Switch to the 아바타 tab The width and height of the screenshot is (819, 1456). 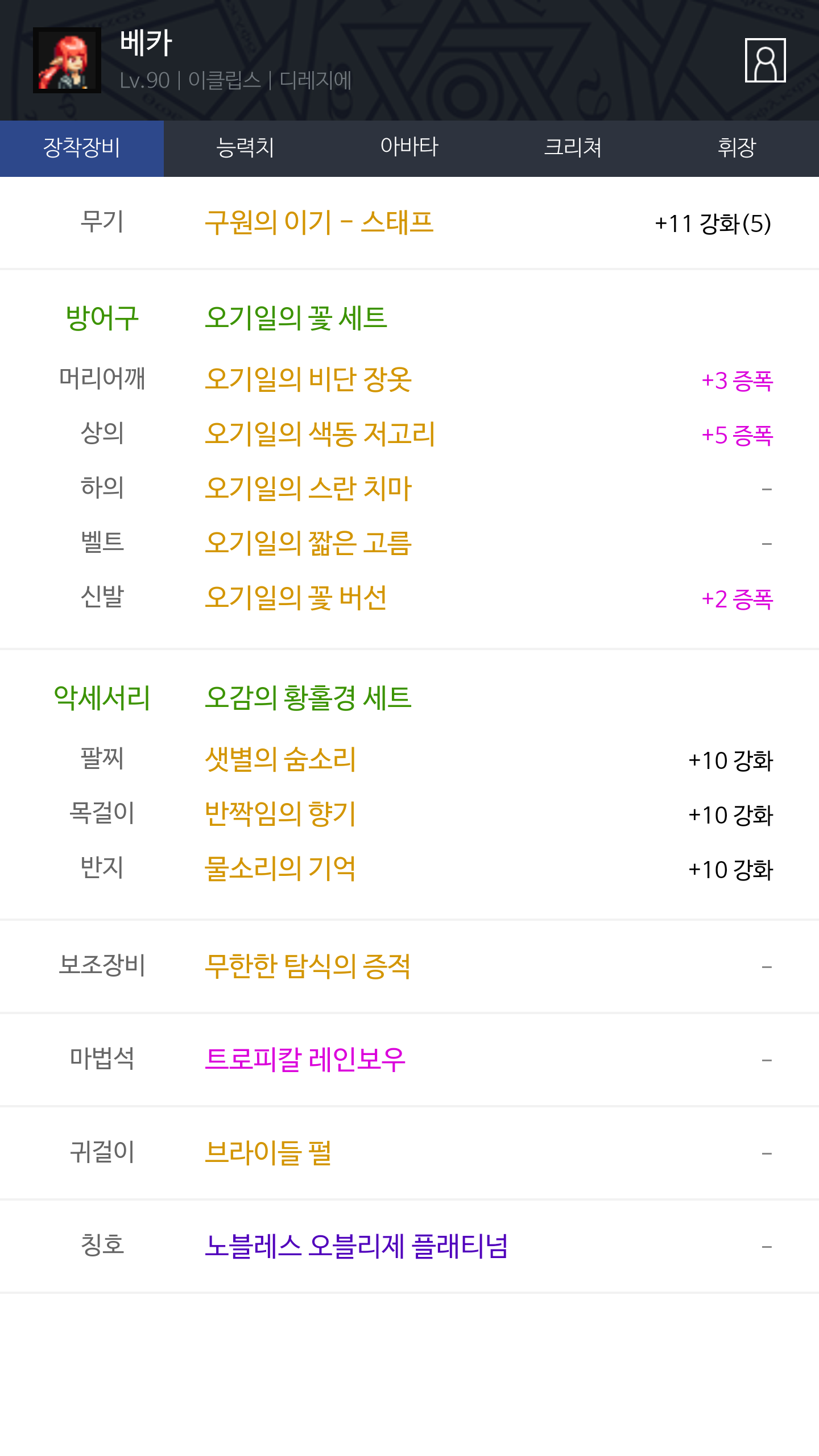[x=409, y=148]
